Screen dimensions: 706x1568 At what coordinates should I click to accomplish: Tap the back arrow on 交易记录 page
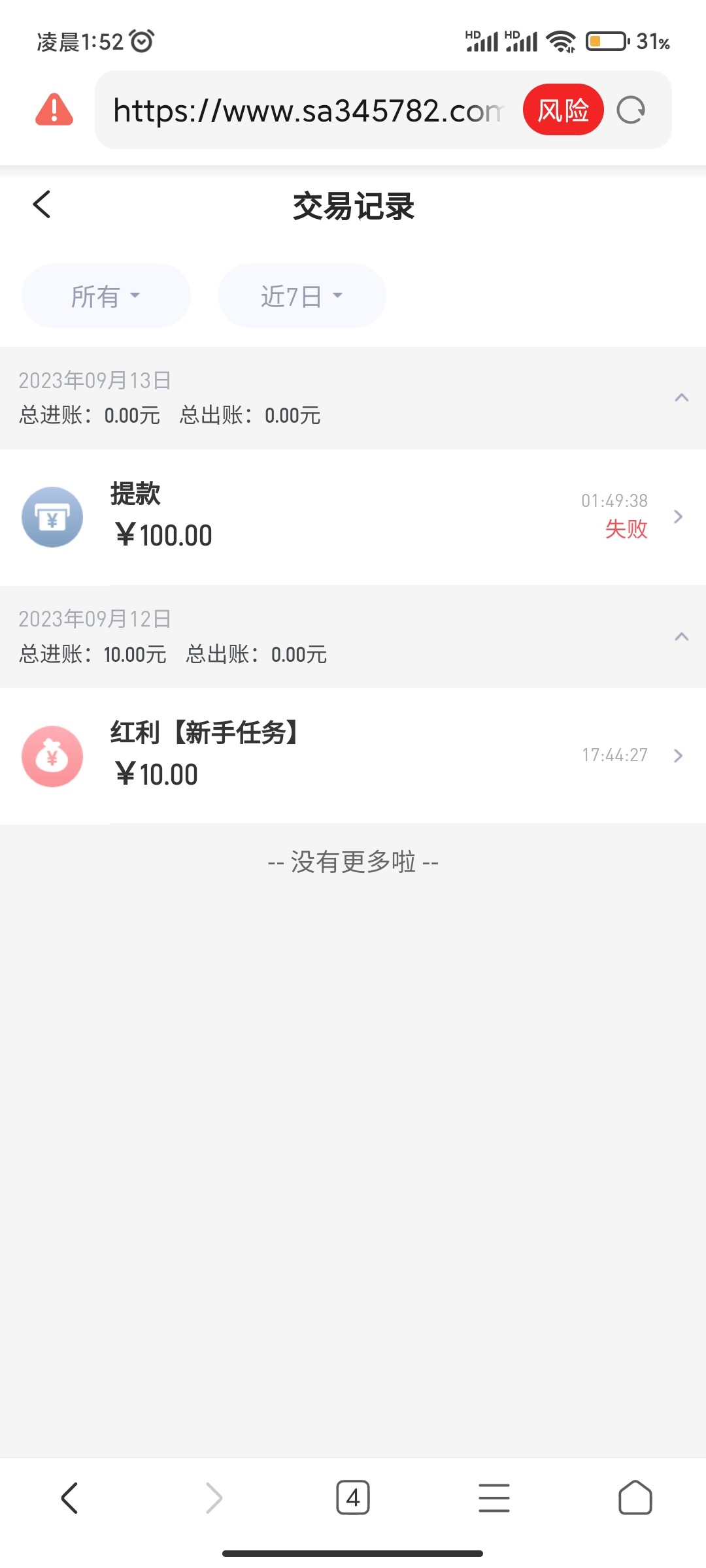pyautogui.click(x=42, y=204)
